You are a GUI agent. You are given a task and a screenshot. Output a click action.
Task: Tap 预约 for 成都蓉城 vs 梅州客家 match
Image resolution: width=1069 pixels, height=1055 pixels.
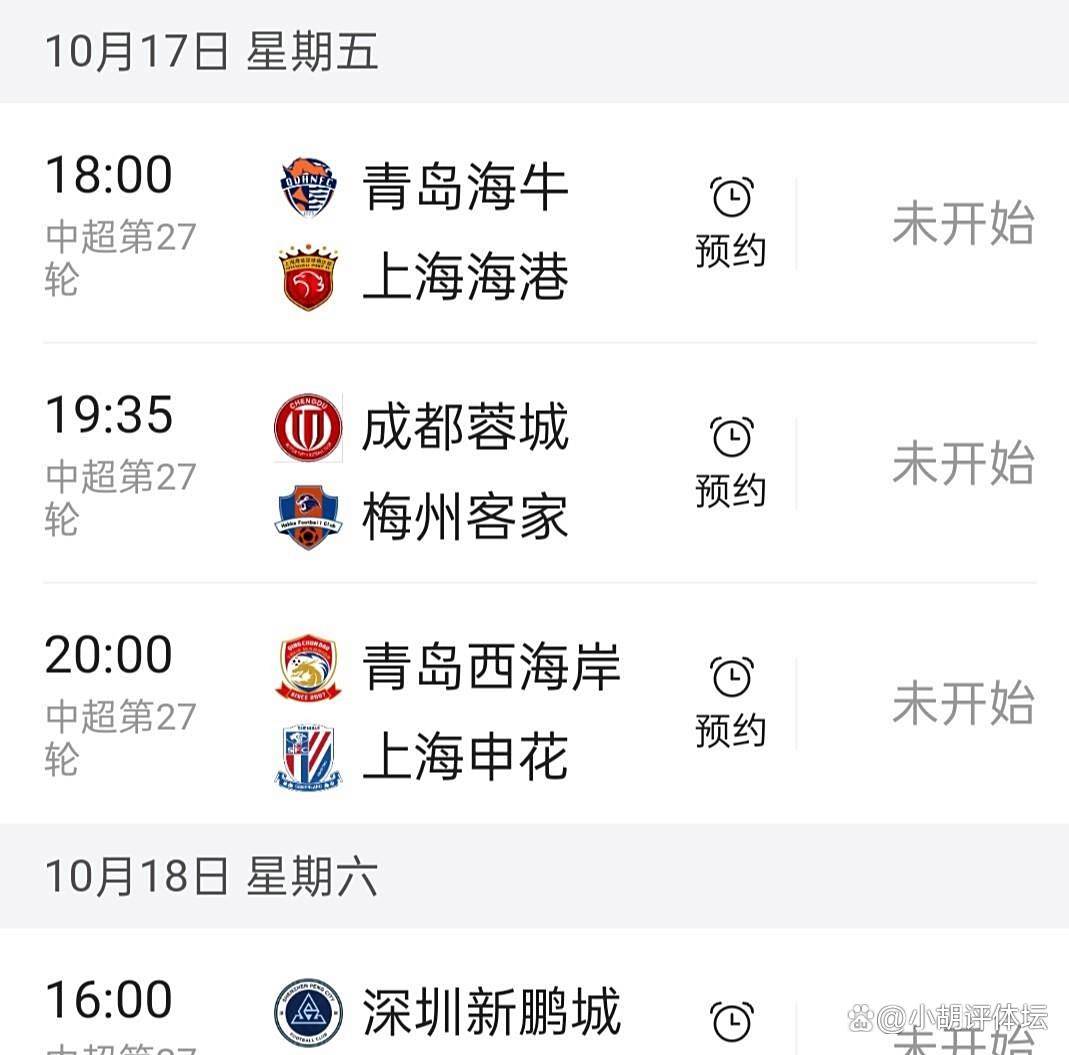tap(731, 463)
